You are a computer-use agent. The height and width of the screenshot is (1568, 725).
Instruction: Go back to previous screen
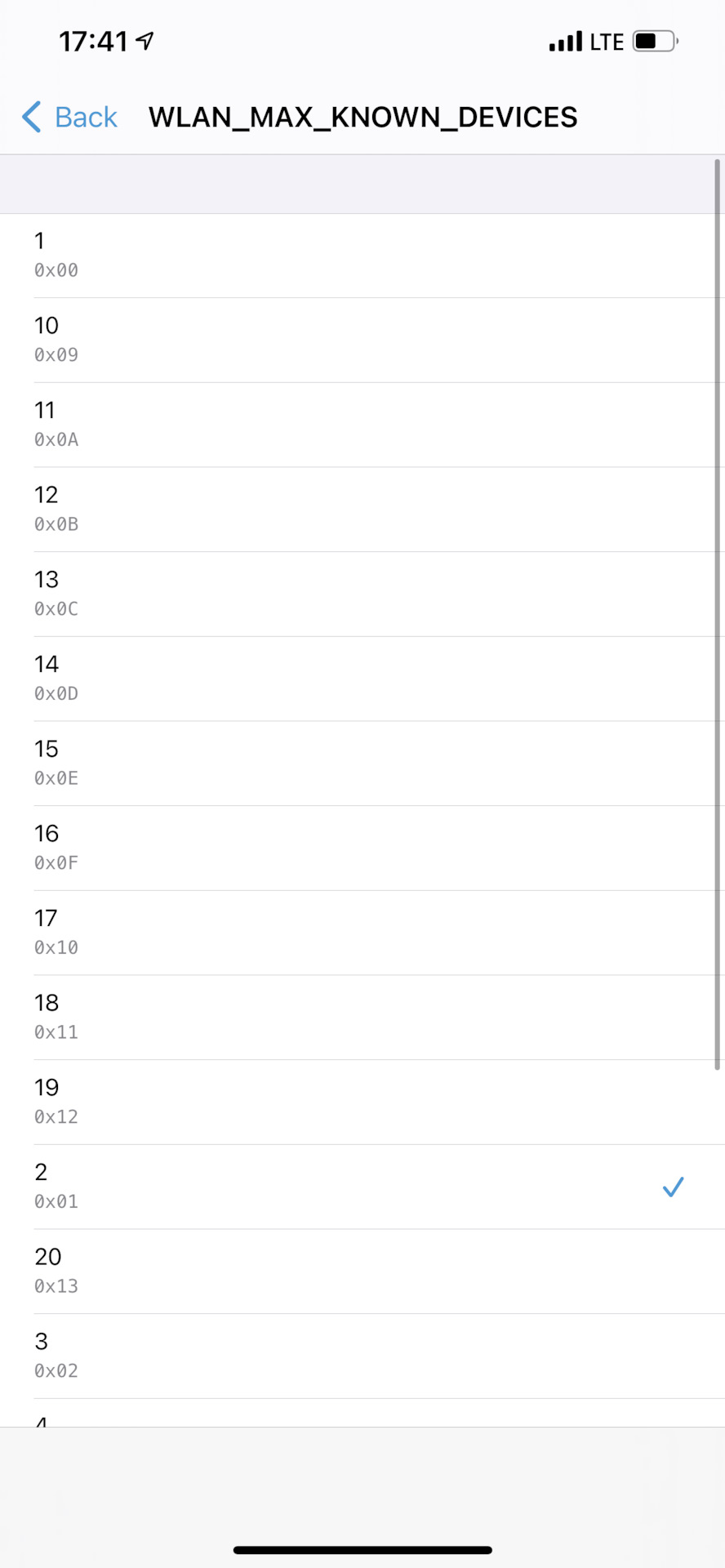point(70,117)
